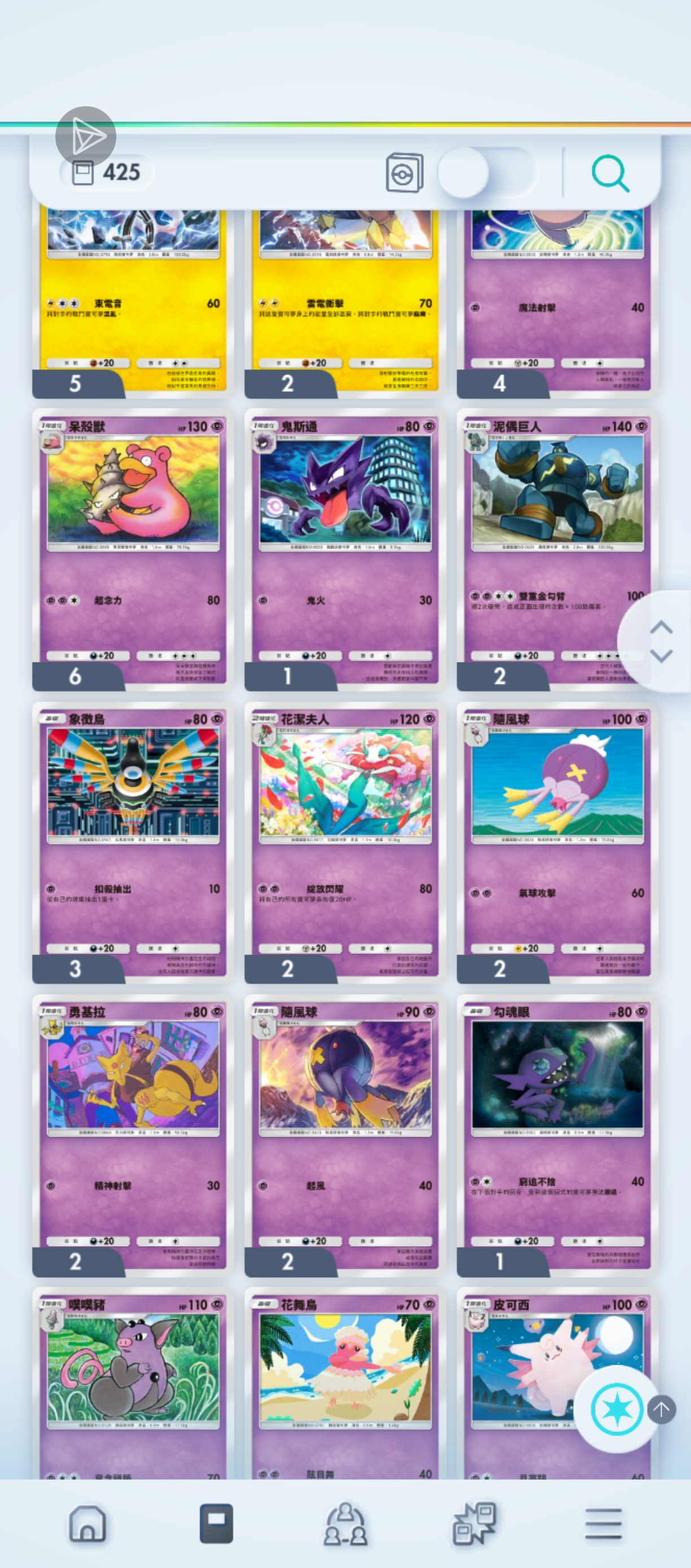Tap the teal star floating button

pyautogui.click(x=616, y=1409)
